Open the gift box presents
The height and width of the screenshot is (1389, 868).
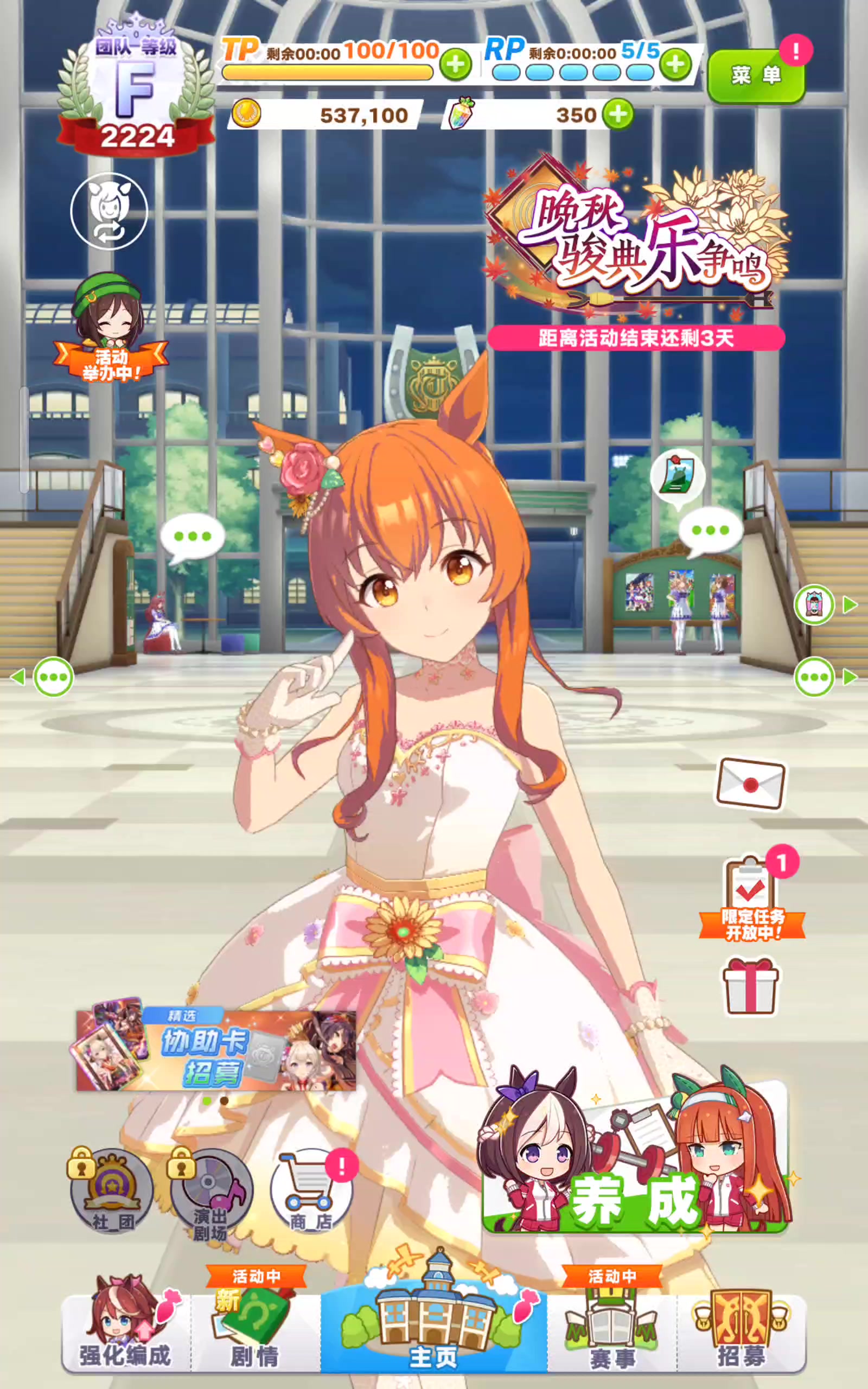[x=750, y=986]
